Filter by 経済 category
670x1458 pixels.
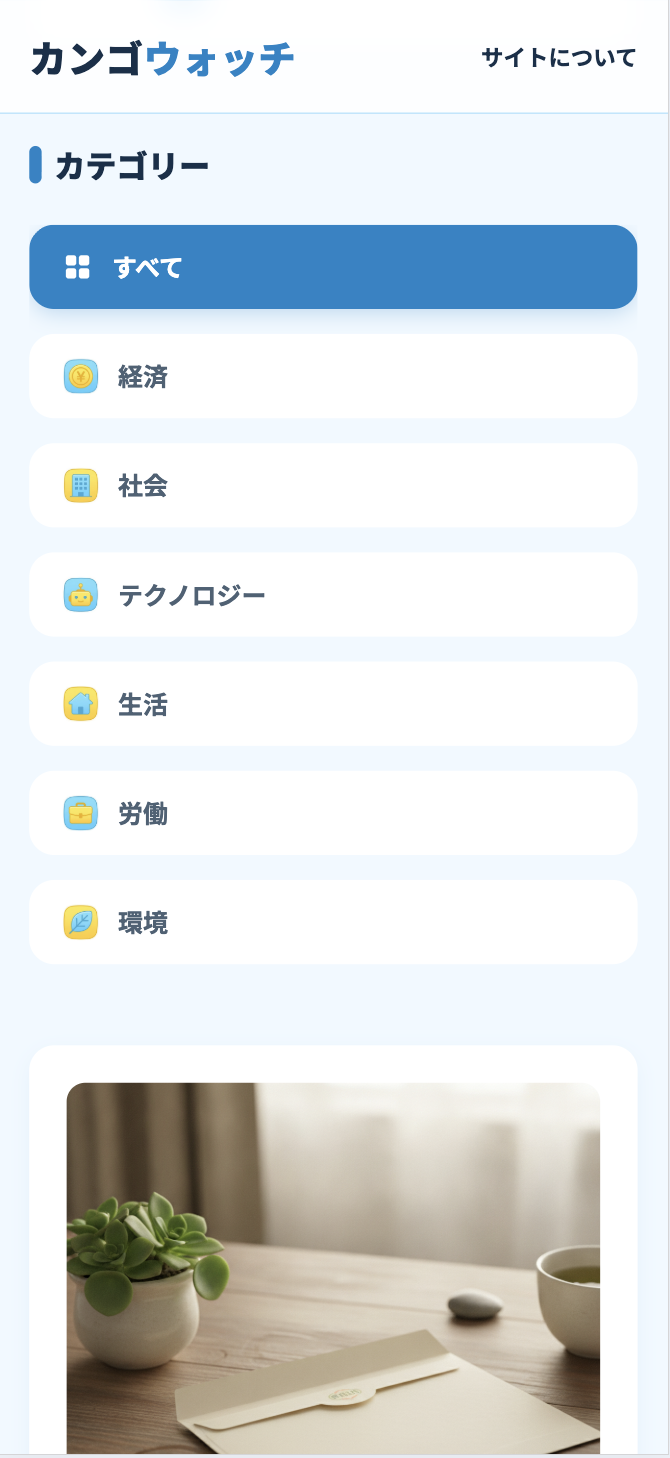click(x=333, y=376)
